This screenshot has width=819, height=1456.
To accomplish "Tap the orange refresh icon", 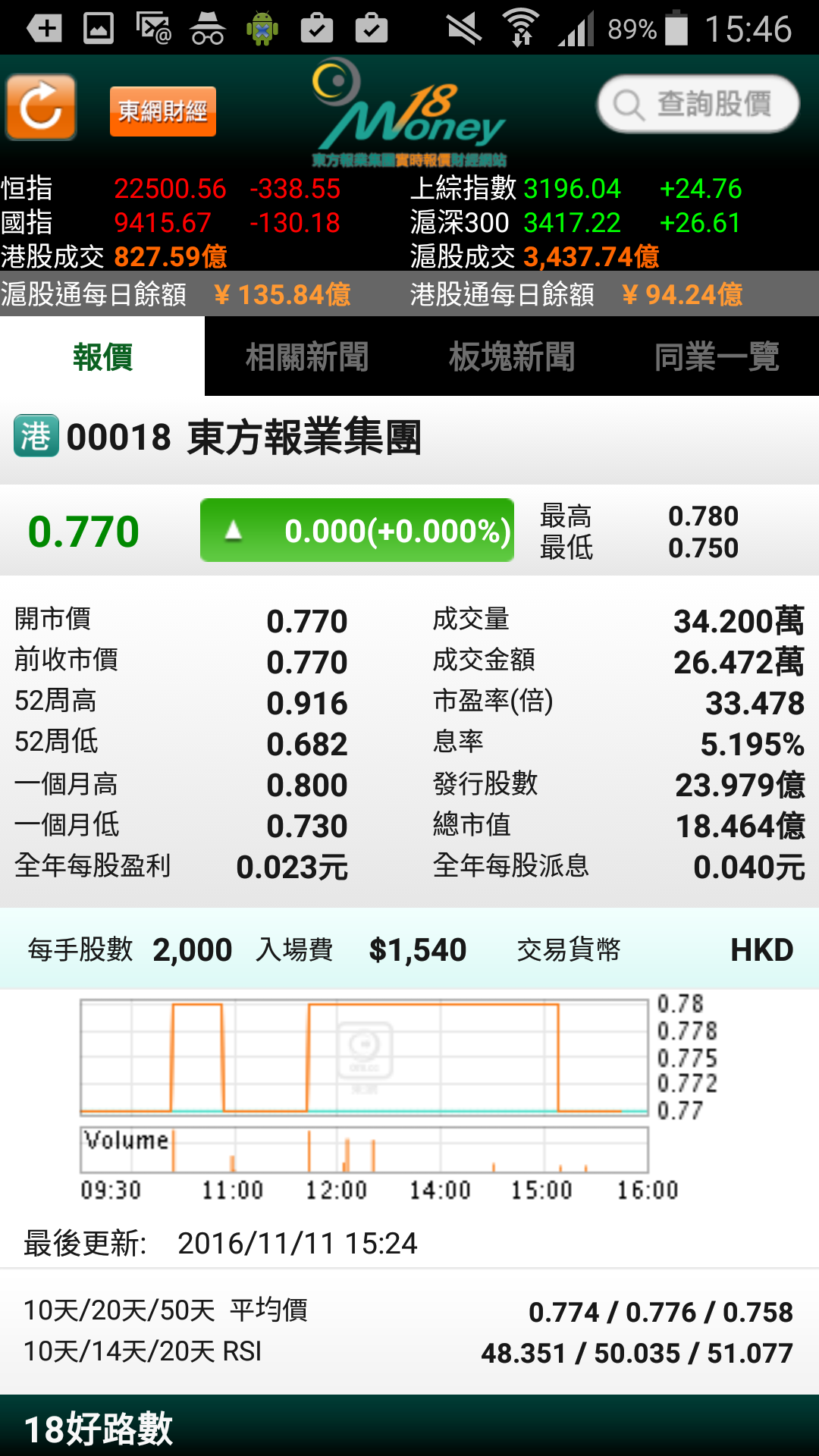I will 39,106.
